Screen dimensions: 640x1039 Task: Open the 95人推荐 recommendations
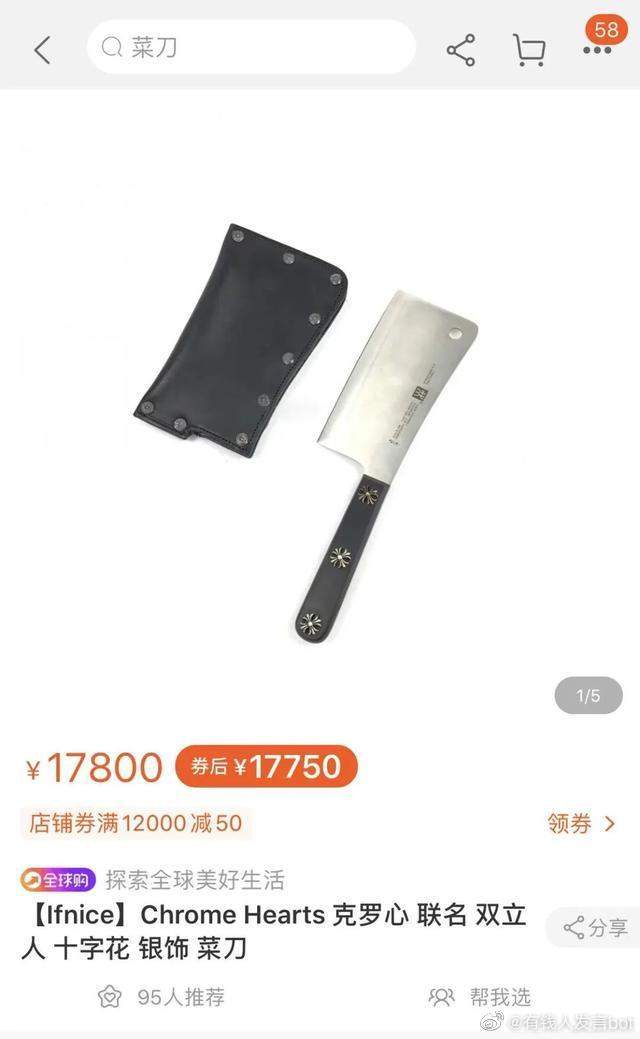(x=161, y=996)
